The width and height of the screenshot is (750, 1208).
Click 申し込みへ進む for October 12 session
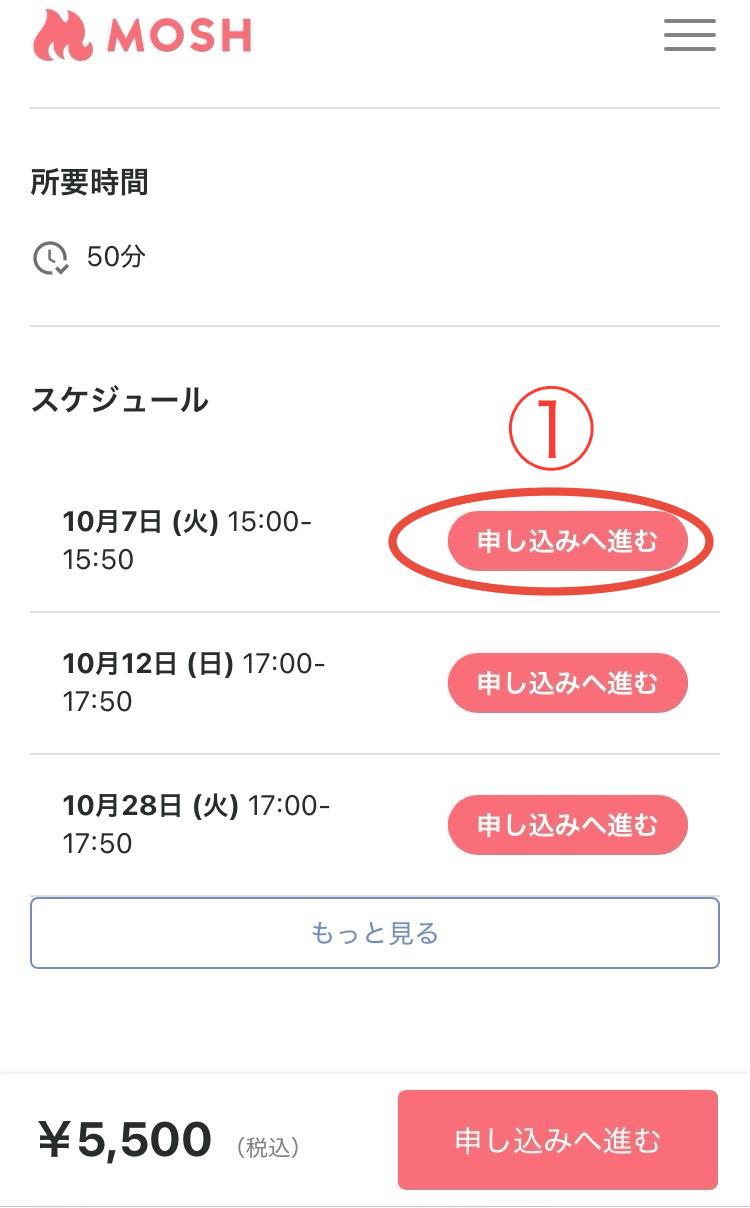tap(567, 682)
